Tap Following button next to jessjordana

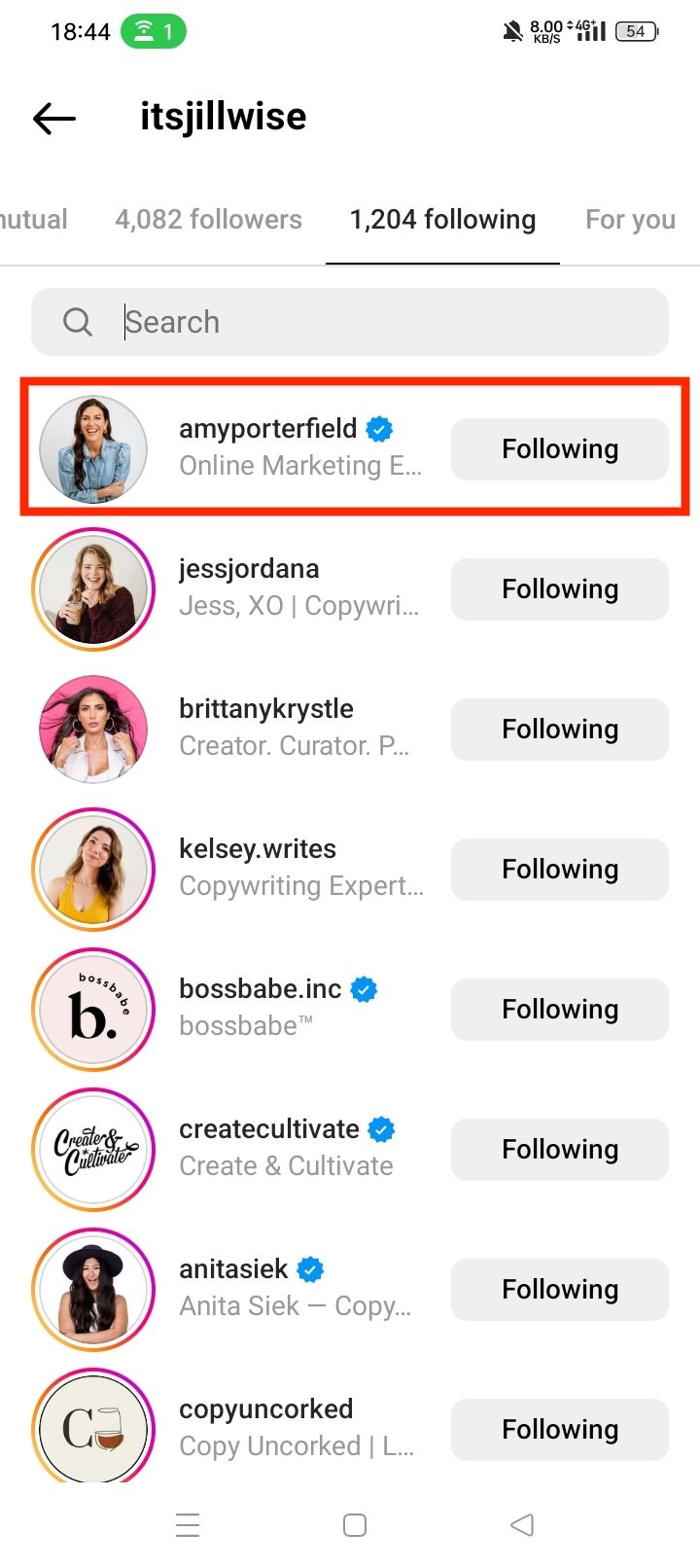pyautogui.click(x=559, y=589)
